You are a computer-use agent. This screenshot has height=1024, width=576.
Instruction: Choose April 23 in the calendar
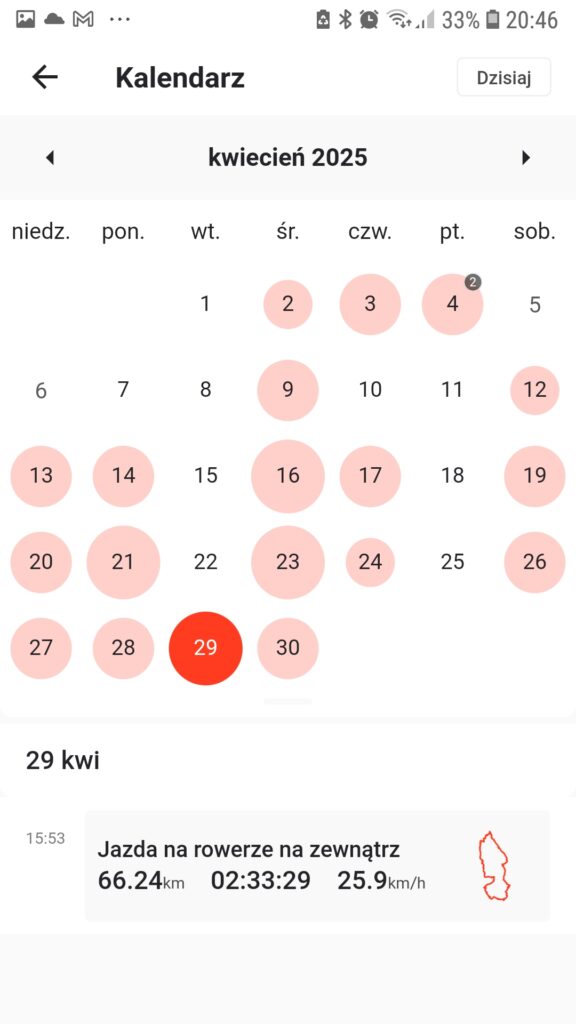[288, 562]
